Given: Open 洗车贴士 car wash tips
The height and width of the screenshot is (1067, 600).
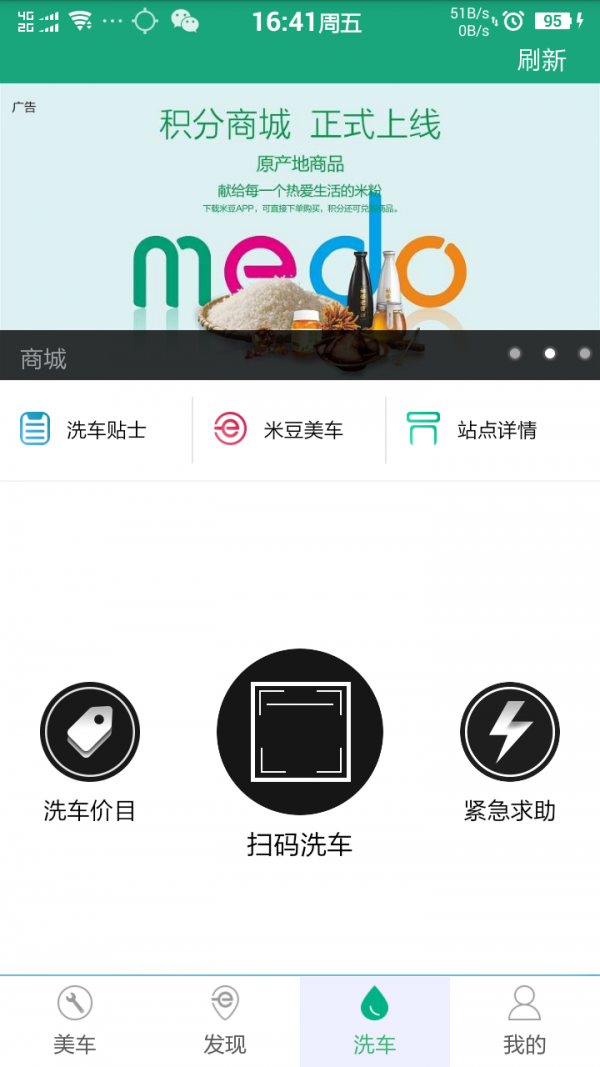Looking at the screenshot, I should [85, 430].
